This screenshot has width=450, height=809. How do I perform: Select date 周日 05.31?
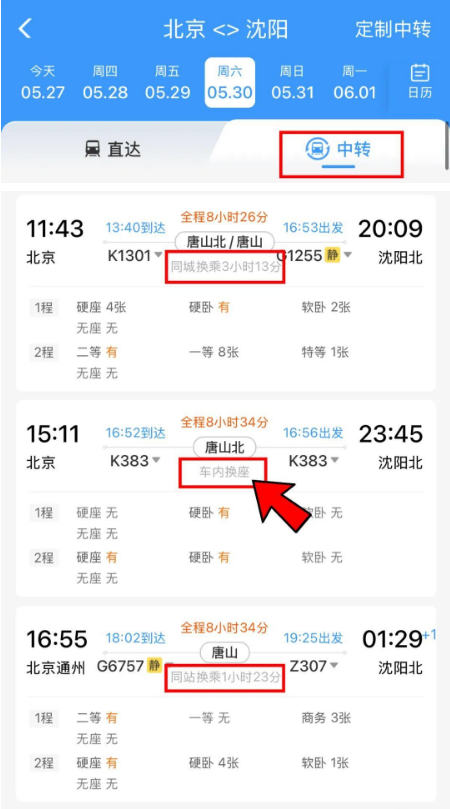[x=293, y=83]
